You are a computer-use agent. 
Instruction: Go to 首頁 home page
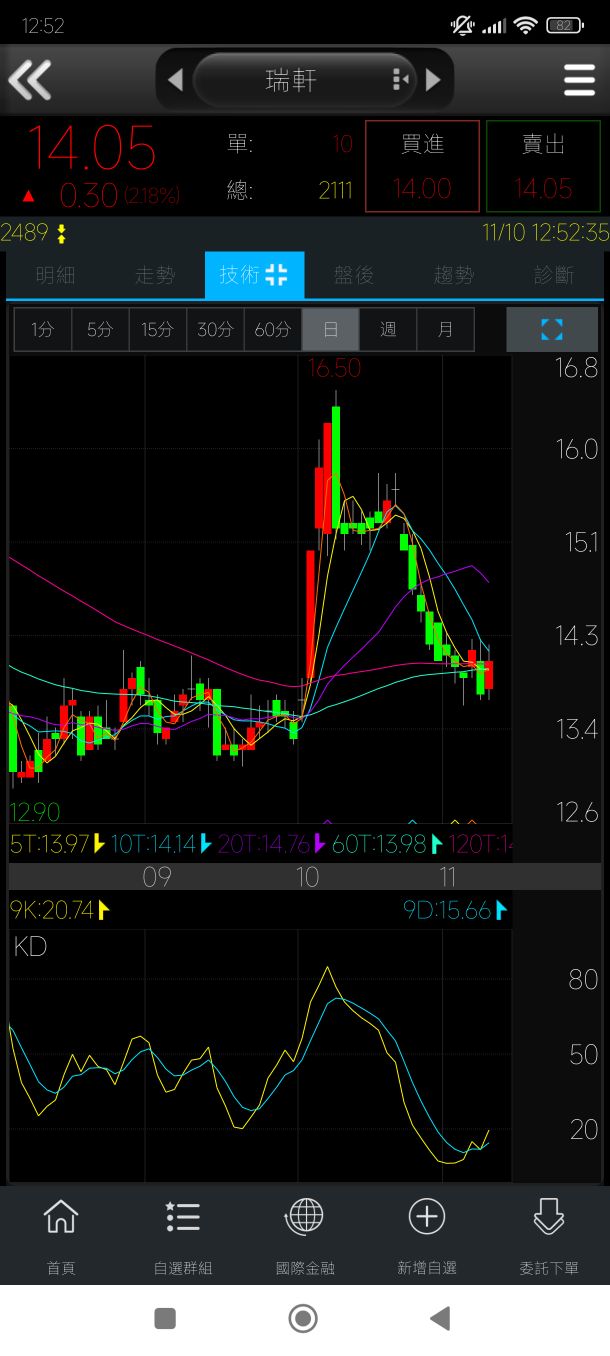click(x=61, y=1236)
